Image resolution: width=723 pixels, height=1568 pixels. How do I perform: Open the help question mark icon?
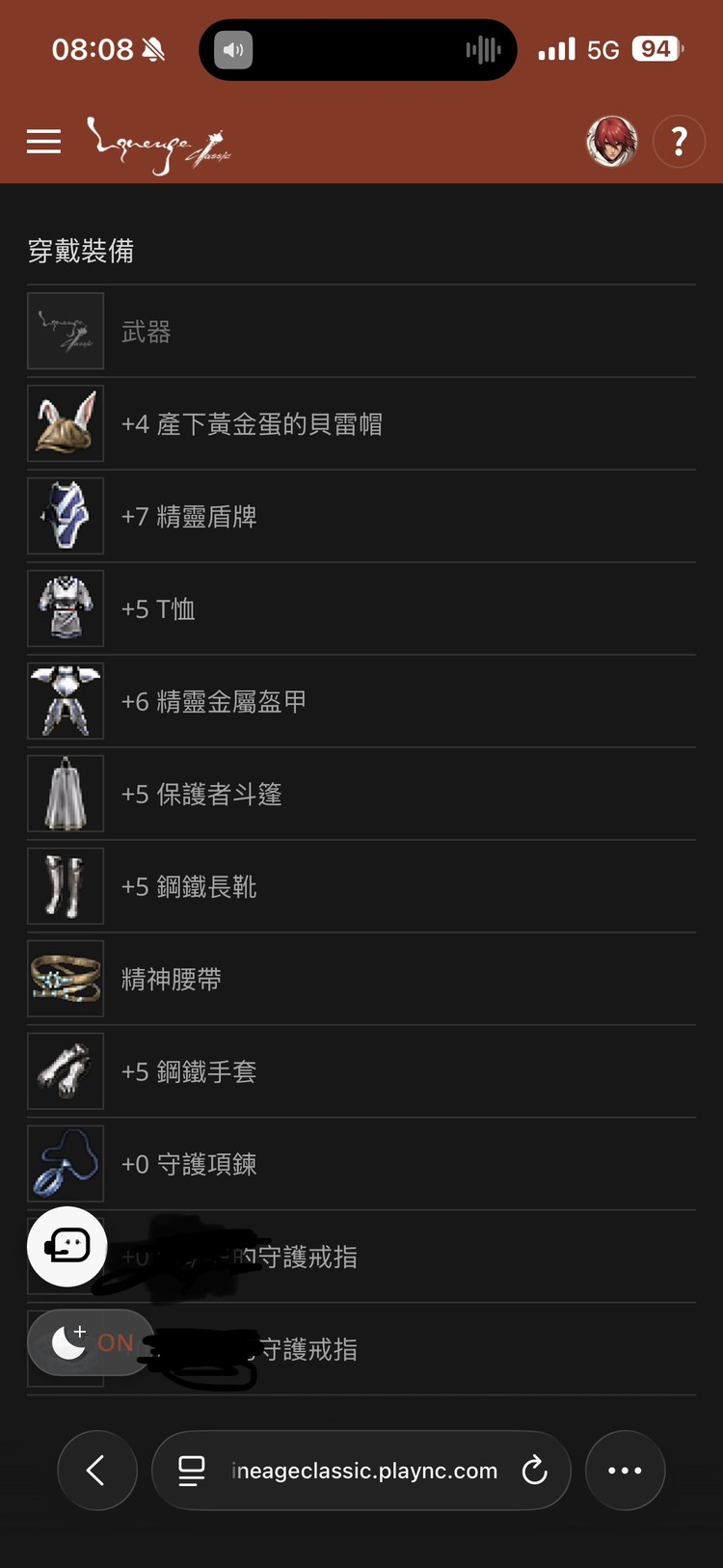pyautogui.click(x=680, y=141)
